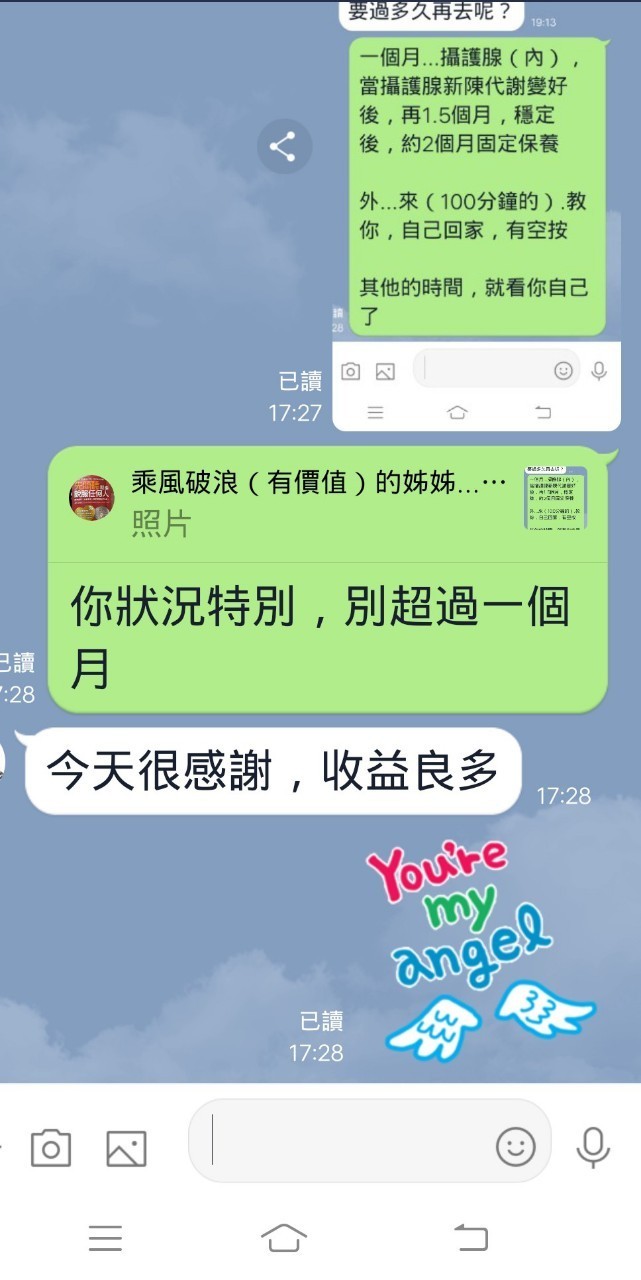This screenshot has height=1280, width=641.
Task: Open the camera to take a photo
Action: 51,1148
